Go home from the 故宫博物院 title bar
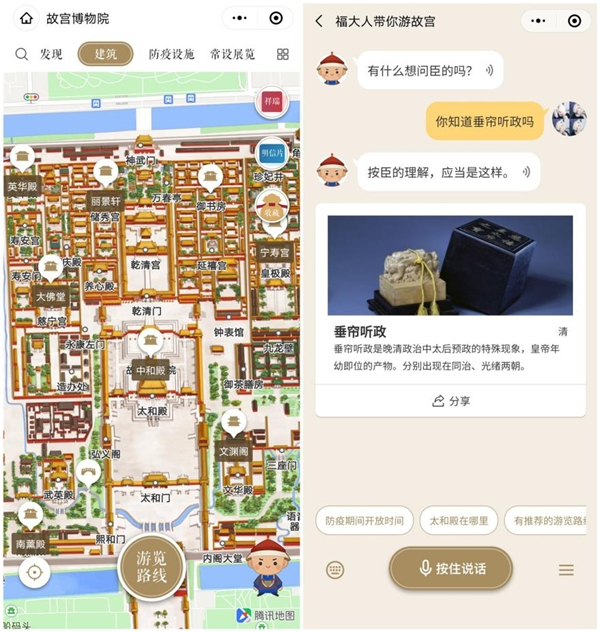This screenshot has width=600, height=632. (x=25, y=18)
